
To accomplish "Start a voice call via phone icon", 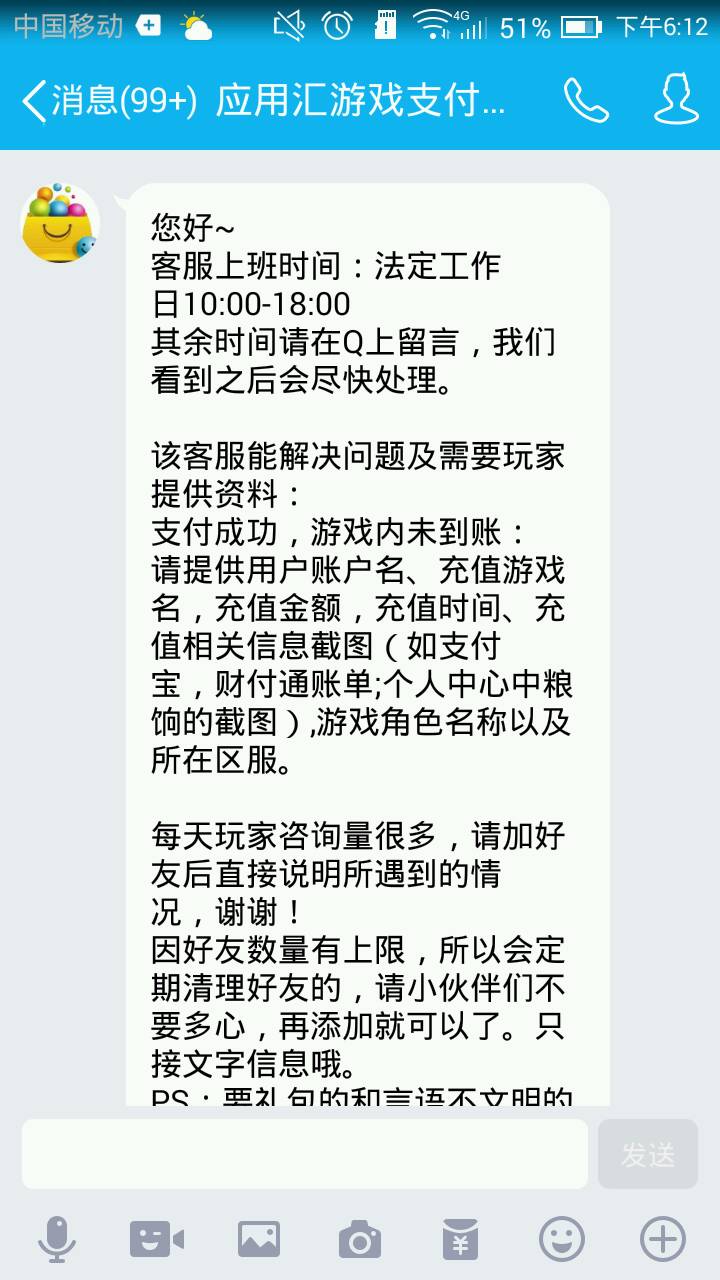I will (586, 100).
